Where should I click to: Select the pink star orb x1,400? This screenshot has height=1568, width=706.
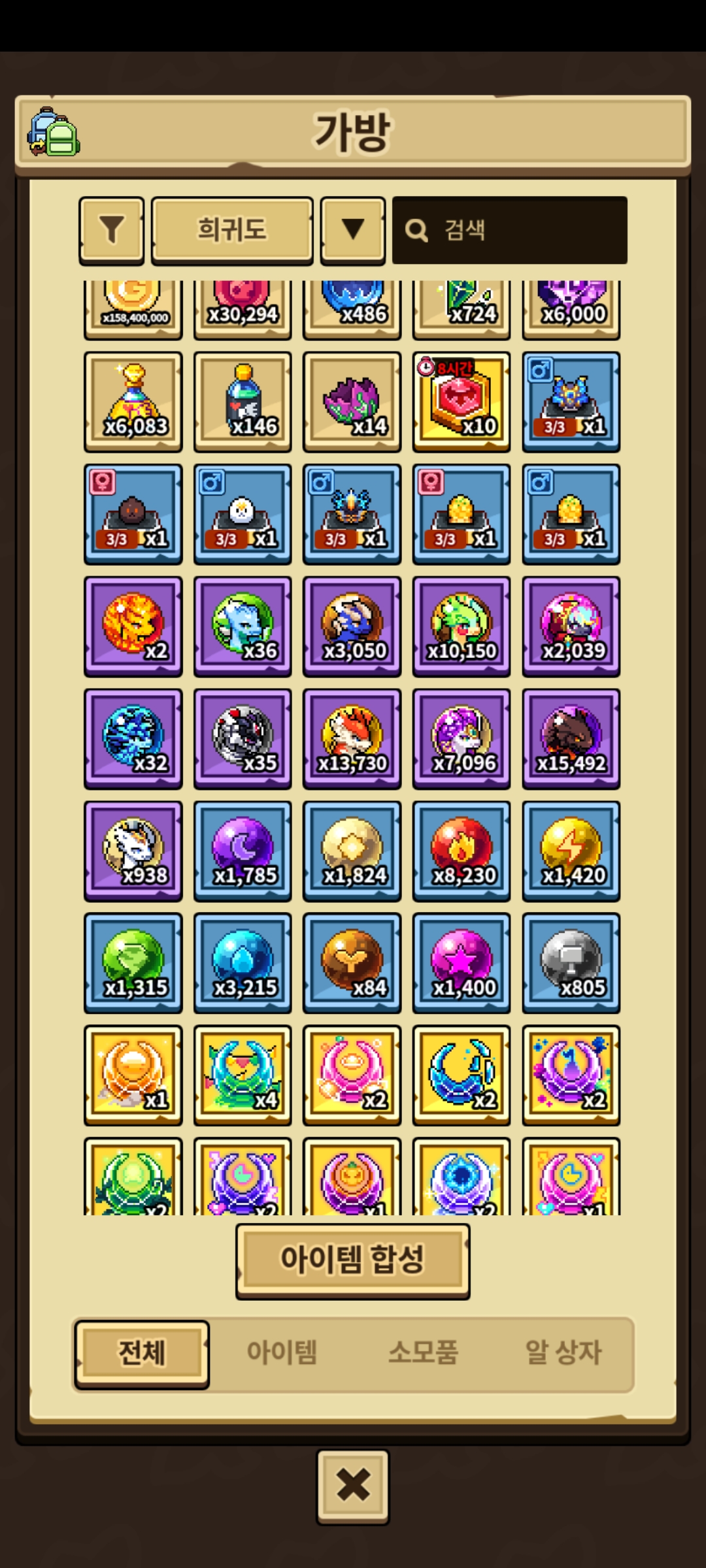pyautogui.click(x=462, y=963)
